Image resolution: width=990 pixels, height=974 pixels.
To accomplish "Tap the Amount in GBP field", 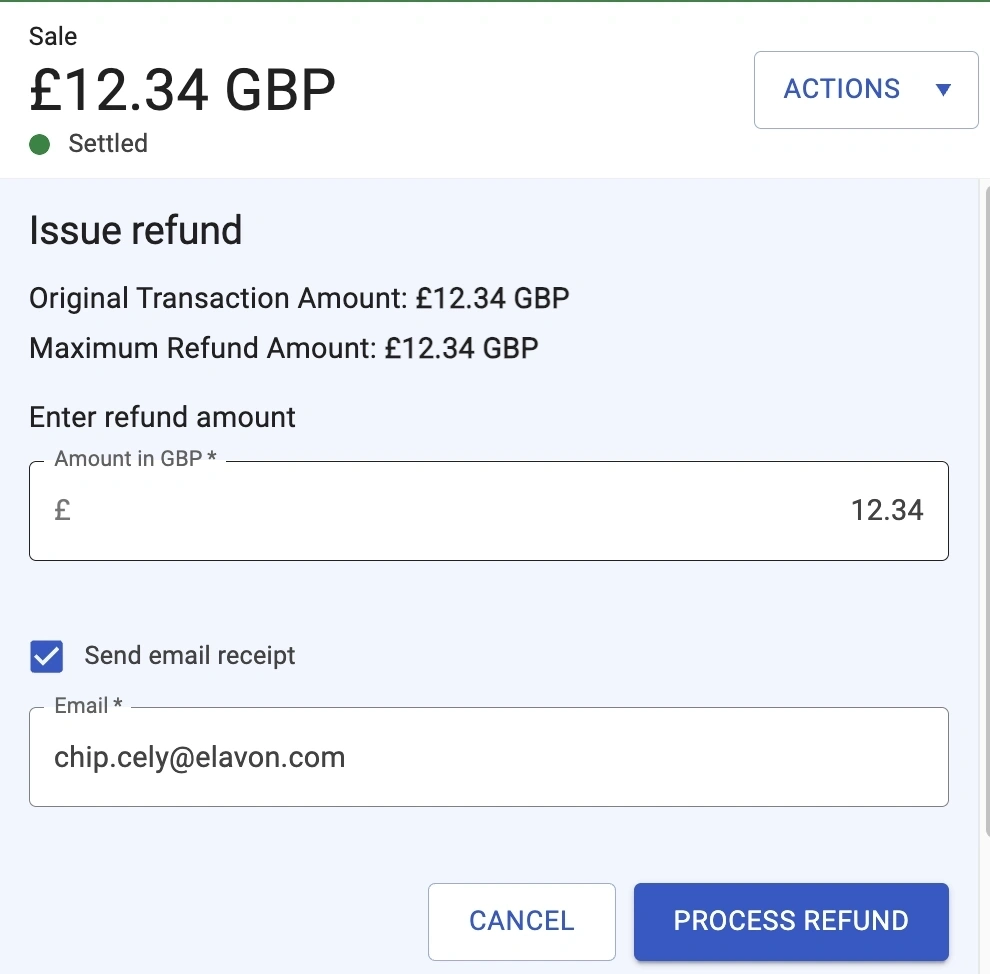I will (x=488, y=511).
